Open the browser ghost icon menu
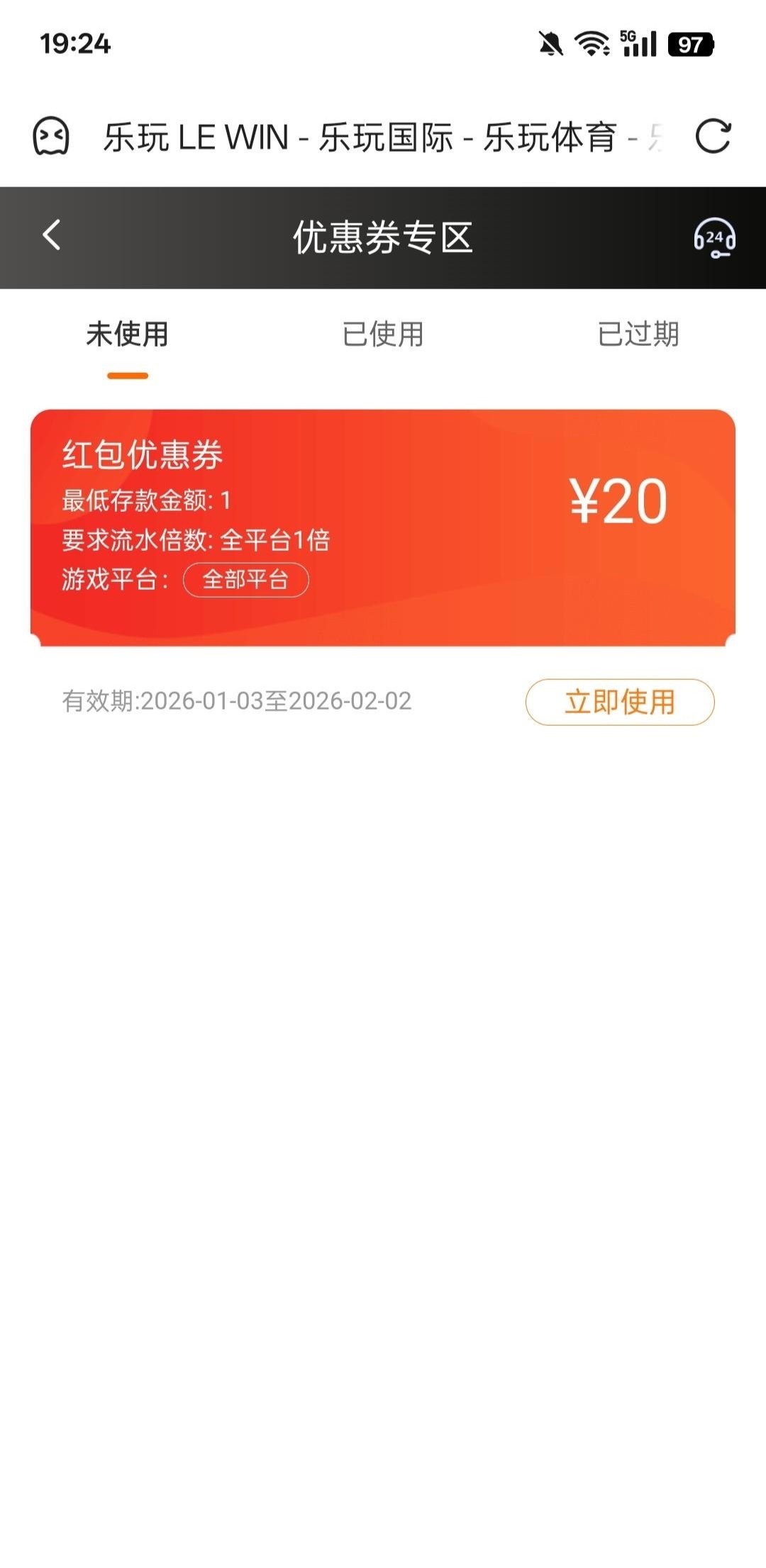The height and width of the screenshot is (1568, 766). [51, 136]
